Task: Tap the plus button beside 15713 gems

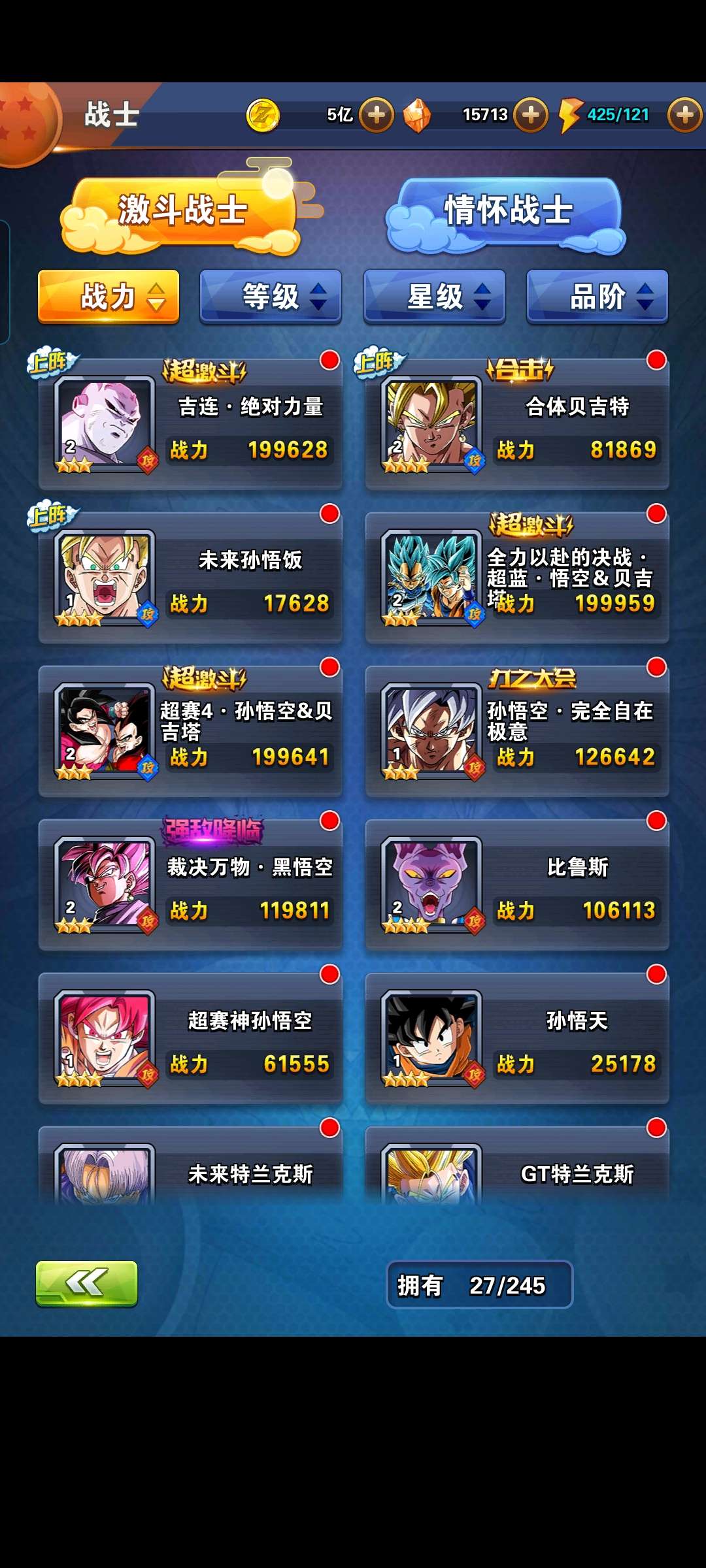Action: 531,115
